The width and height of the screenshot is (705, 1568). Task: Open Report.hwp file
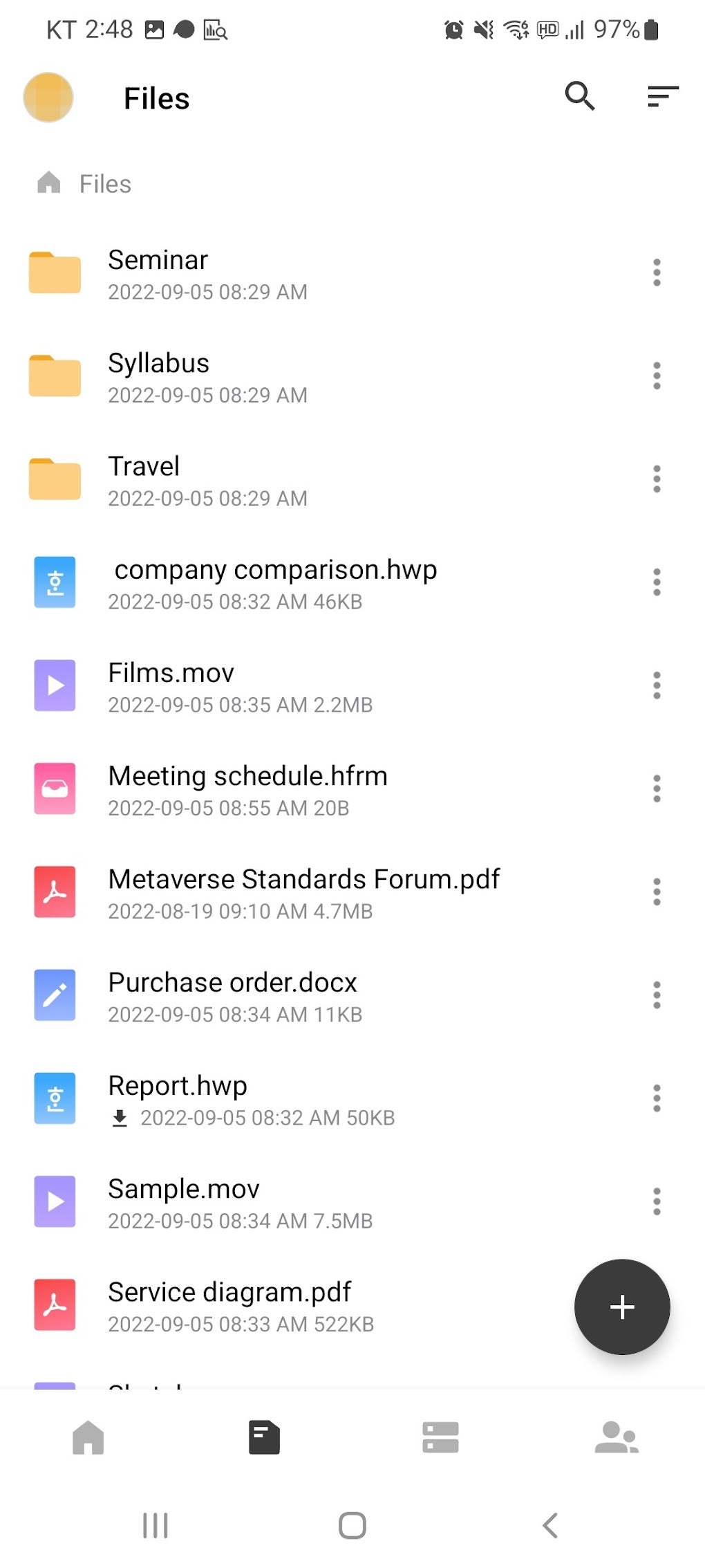(x=178, y=1098)
